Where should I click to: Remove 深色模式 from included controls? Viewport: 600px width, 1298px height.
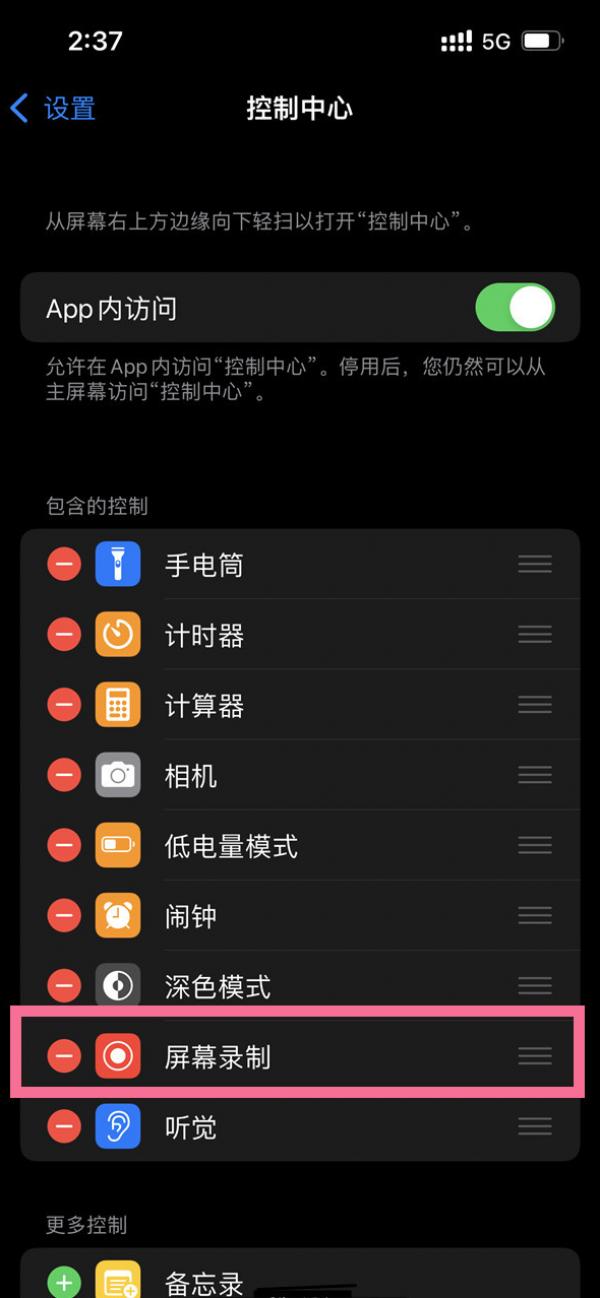click(x=64, y=987)
